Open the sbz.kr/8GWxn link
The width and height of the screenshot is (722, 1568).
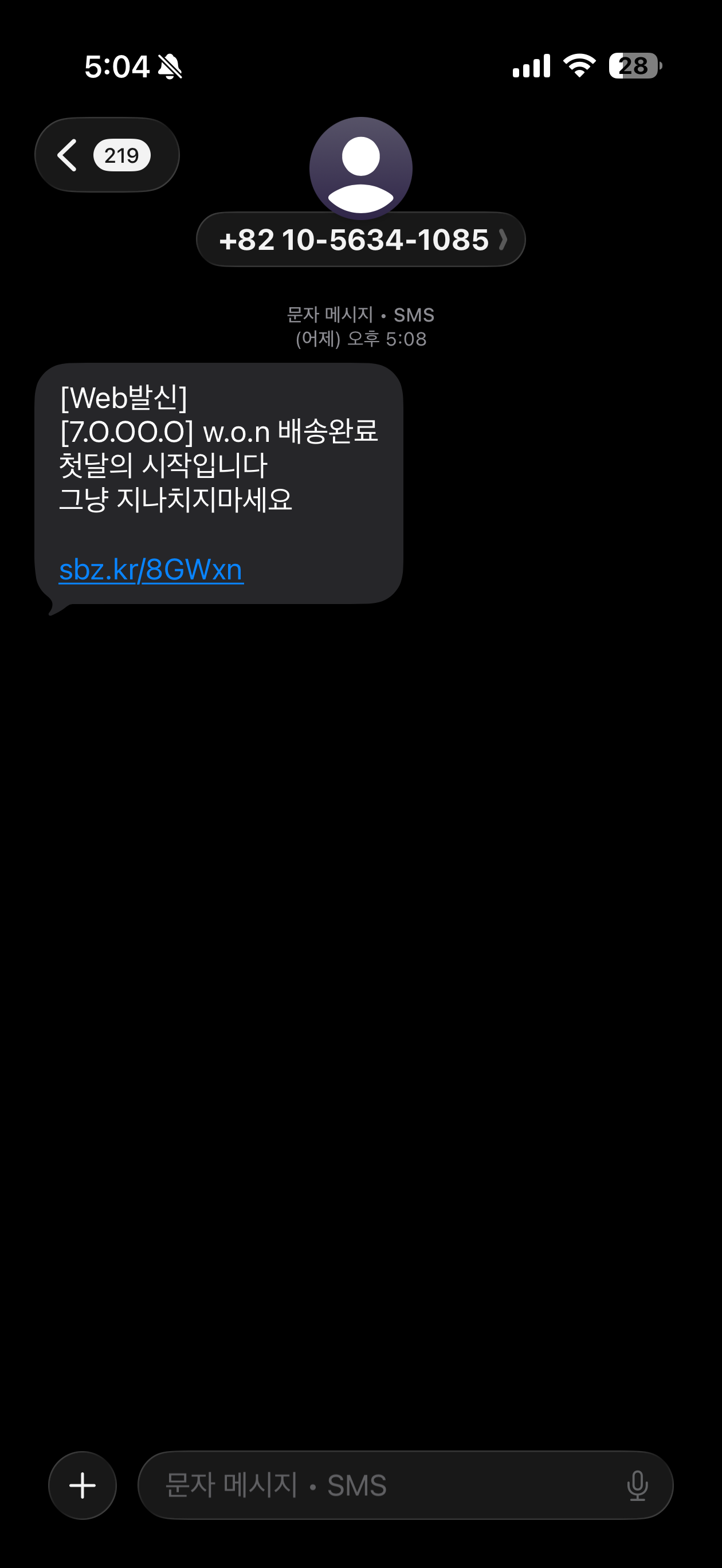(151, 570)
